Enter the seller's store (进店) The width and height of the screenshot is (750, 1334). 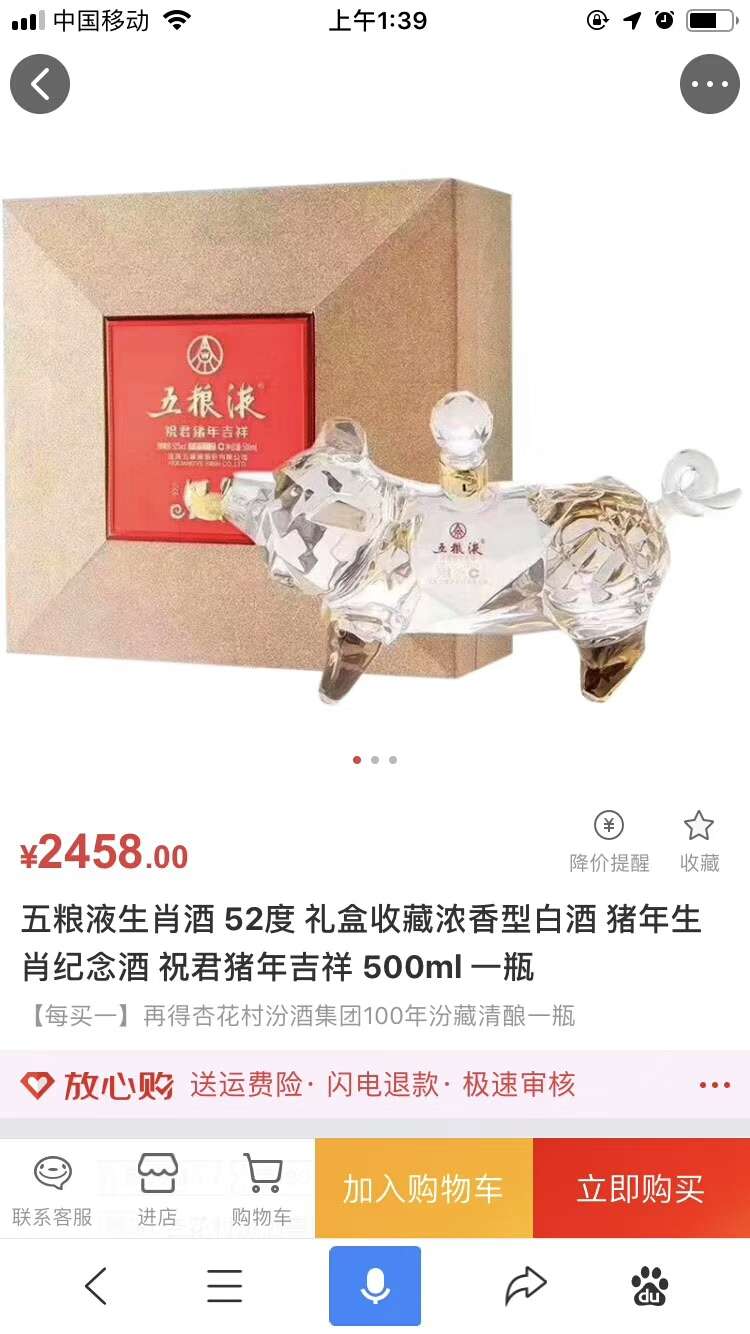[x=157, y=1188]
